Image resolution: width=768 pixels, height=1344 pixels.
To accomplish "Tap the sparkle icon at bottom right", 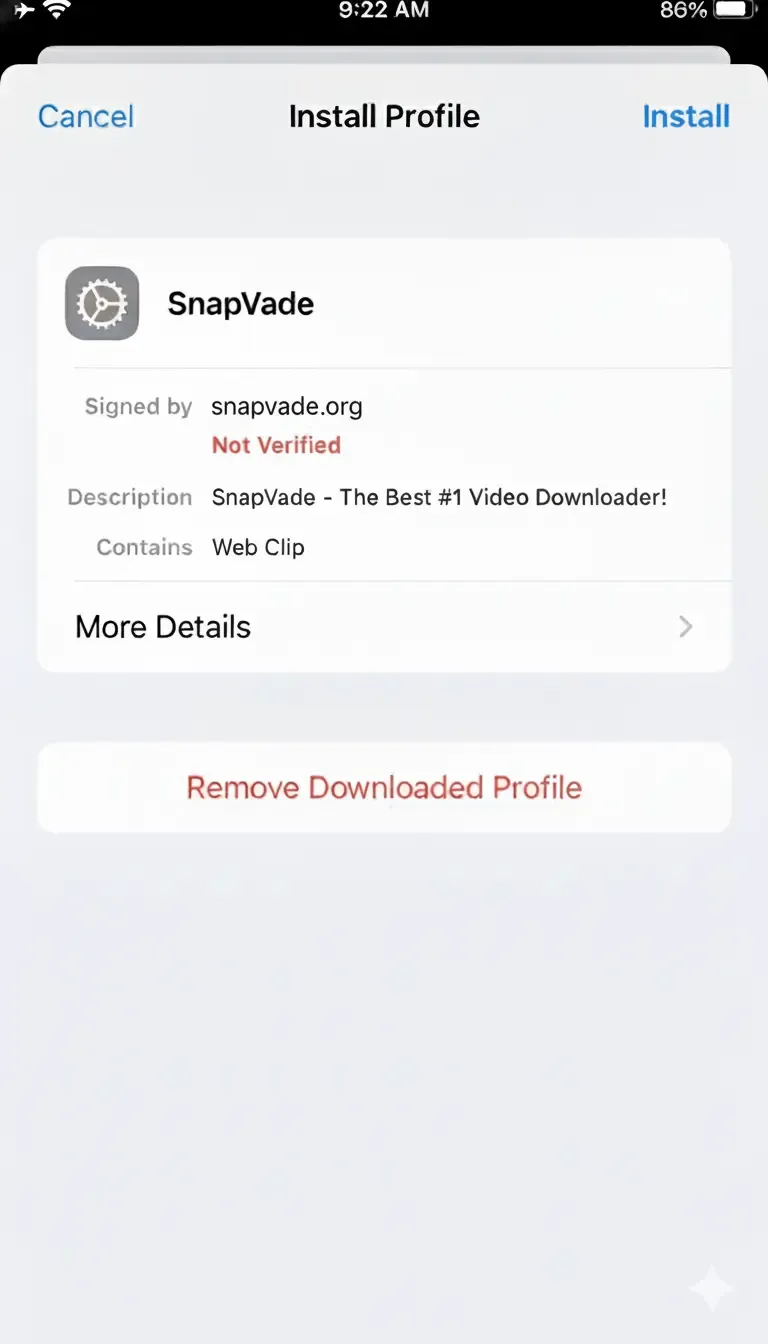I will pos(712,1288).
